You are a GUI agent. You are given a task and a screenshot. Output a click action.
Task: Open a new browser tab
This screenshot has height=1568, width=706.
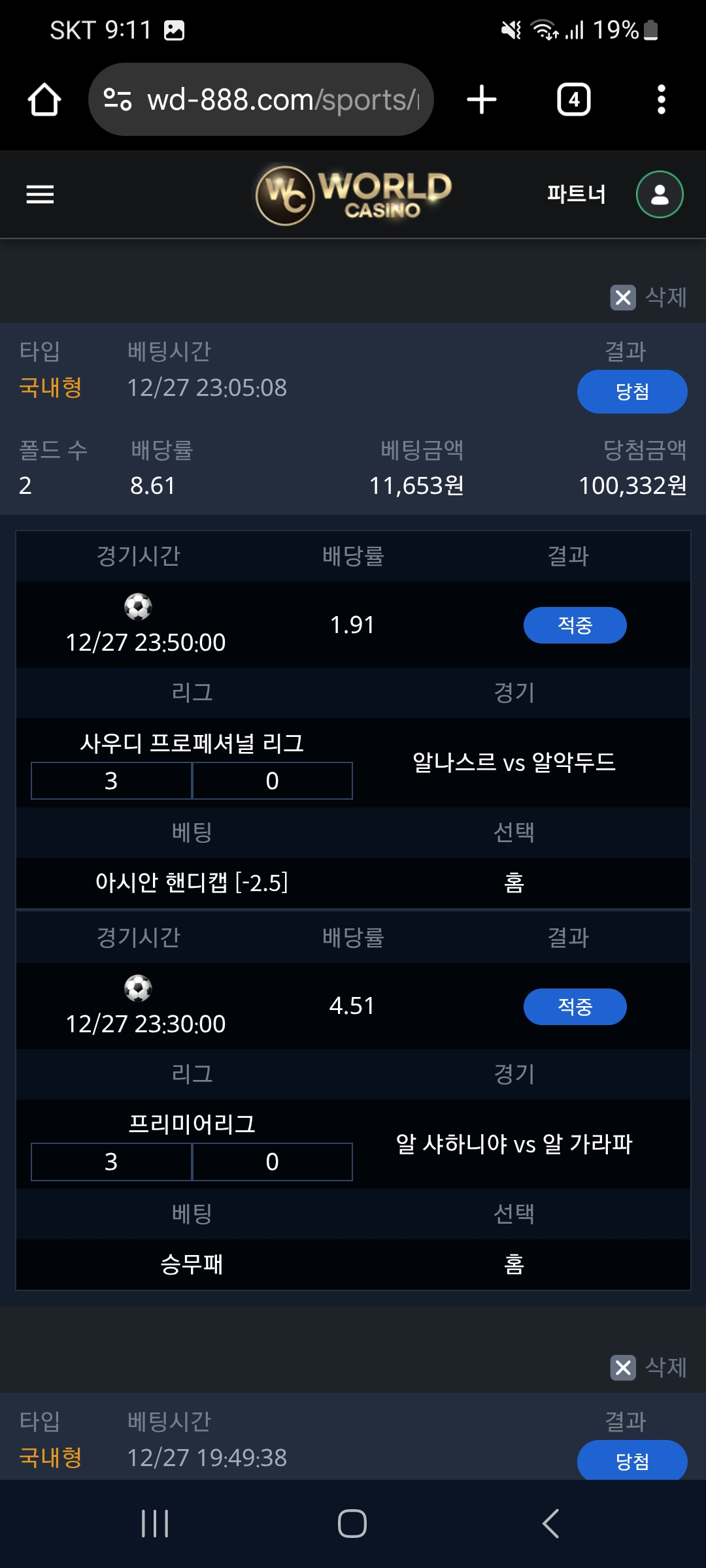(x=481, y=99)
